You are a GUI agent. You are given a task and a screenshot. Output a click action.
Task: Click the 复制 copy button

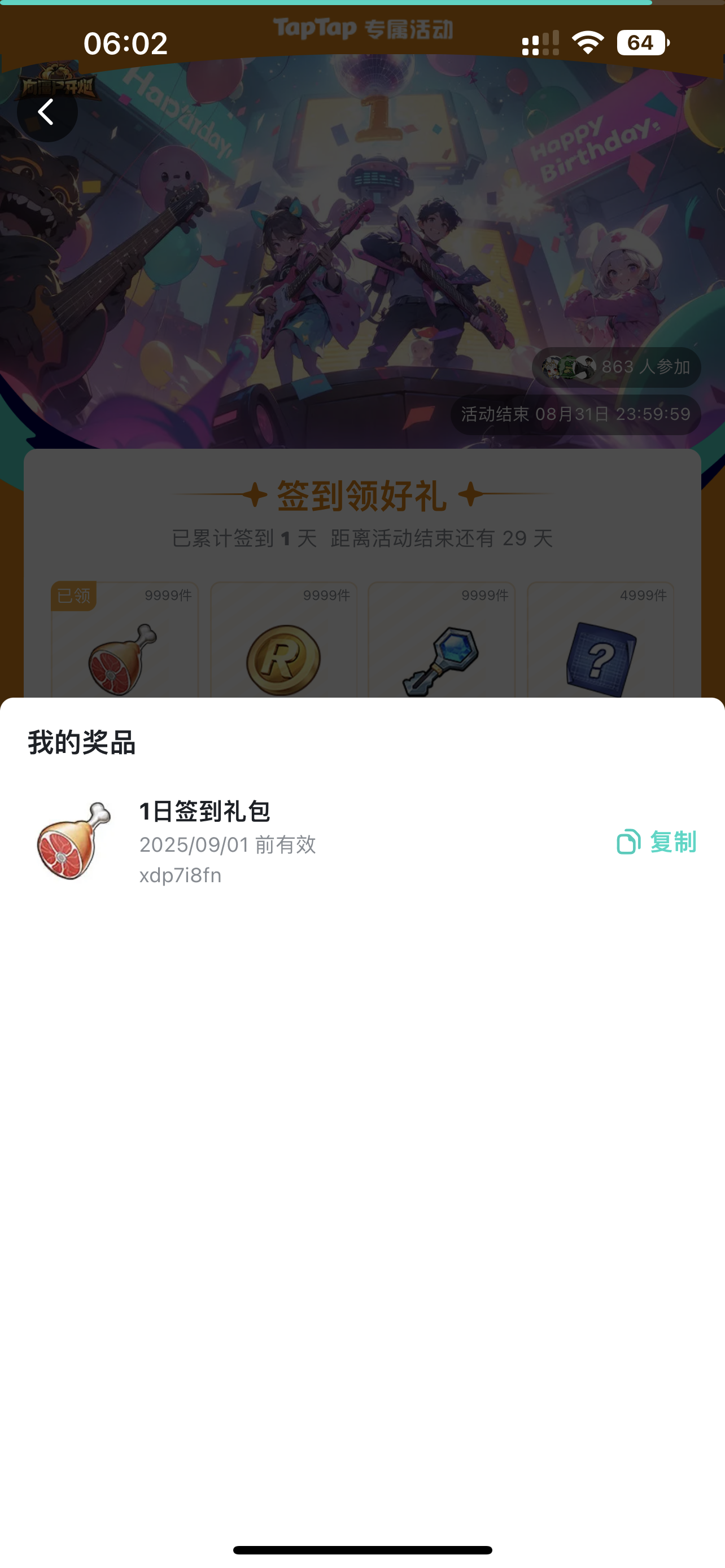(x=674, y=843)
